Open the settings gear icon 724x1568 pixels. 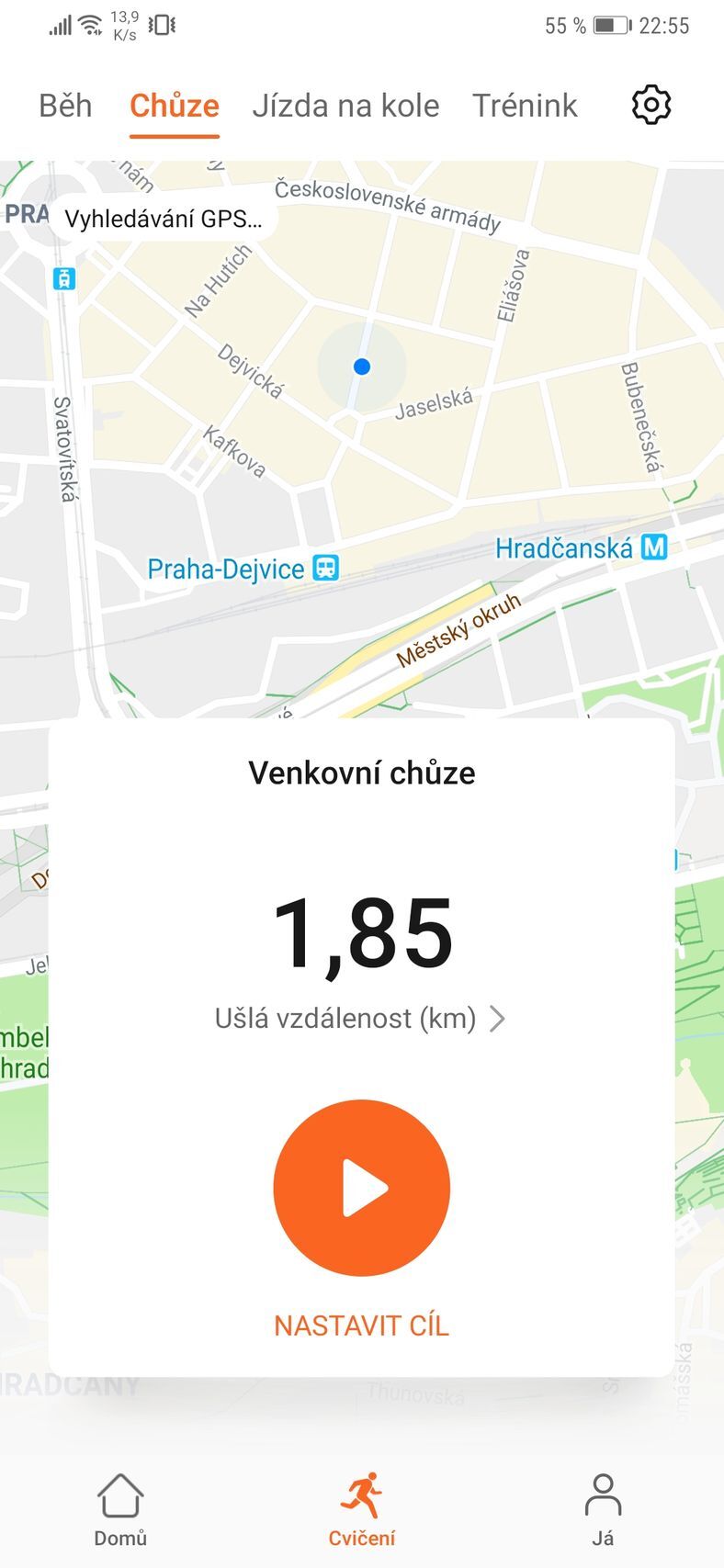tap(651, 106)
